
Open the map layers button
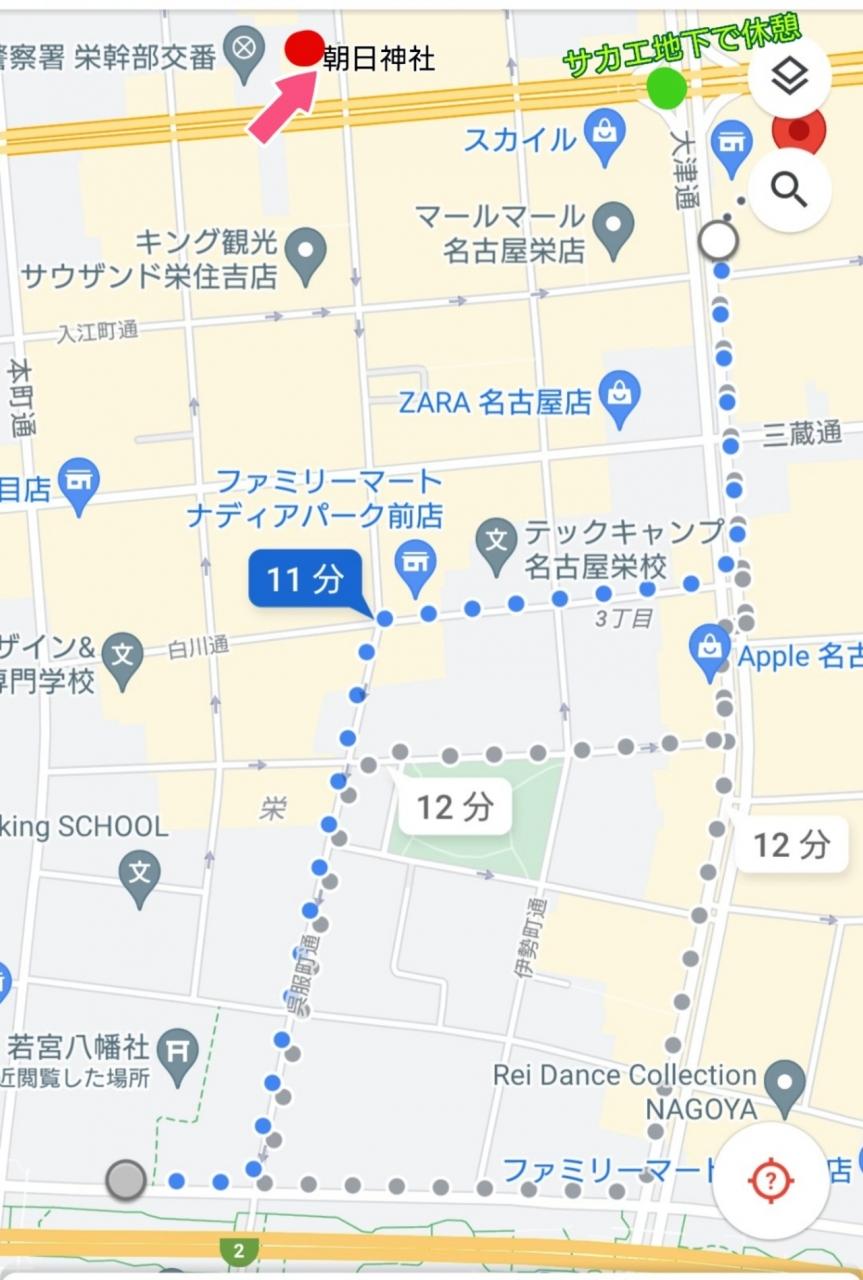(x=790, y=77)
